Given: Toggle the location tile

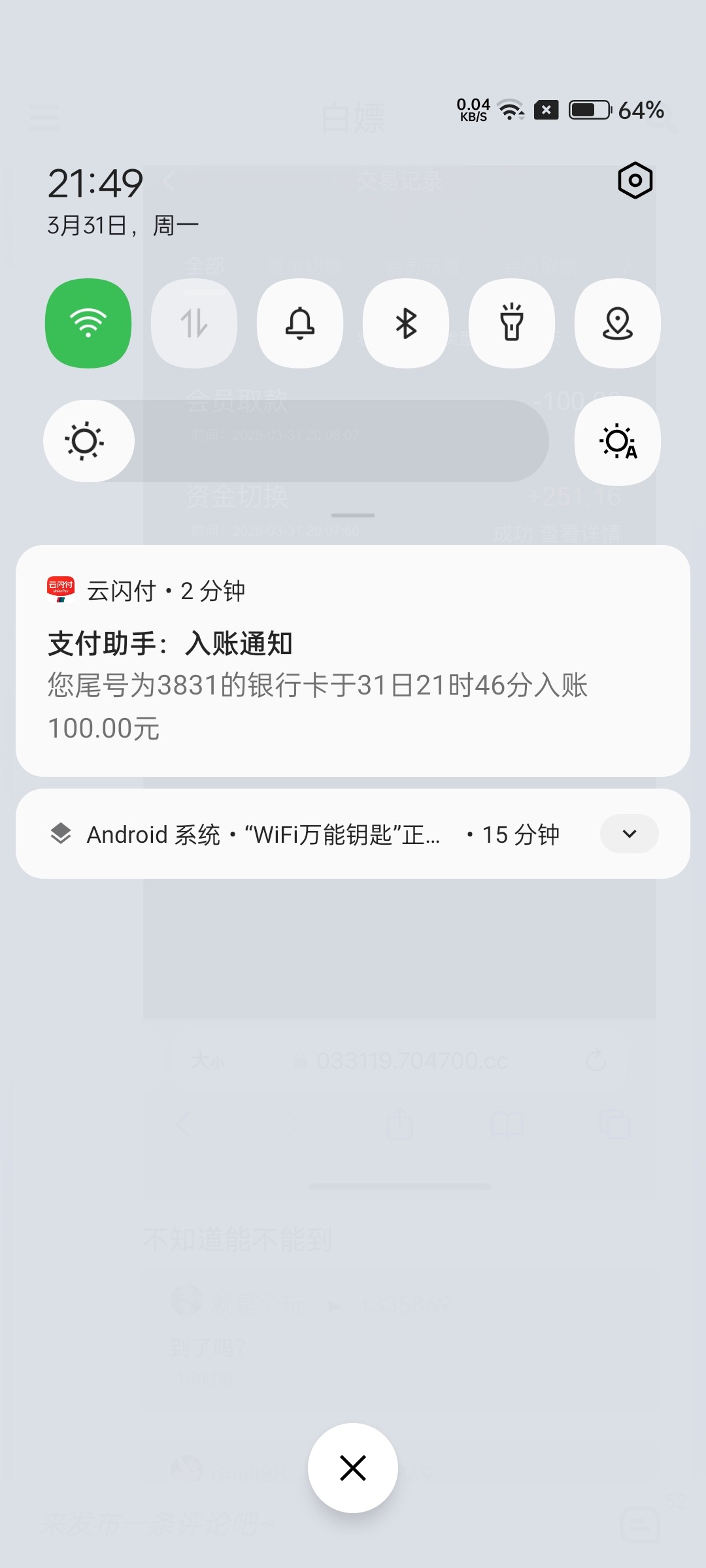Looking at the screenshot, I should coord(618,323).
